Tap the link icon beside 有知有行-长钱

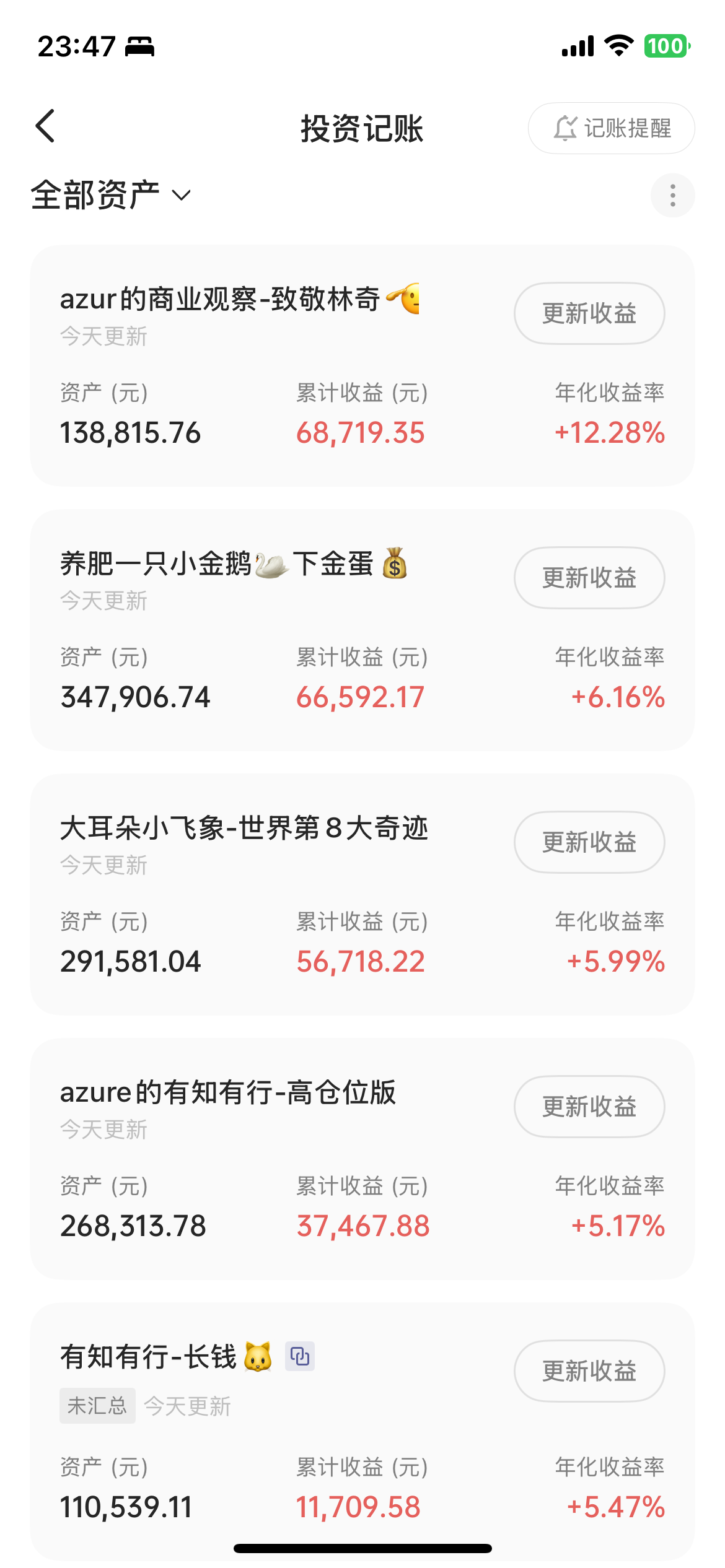coord(300,1356)
